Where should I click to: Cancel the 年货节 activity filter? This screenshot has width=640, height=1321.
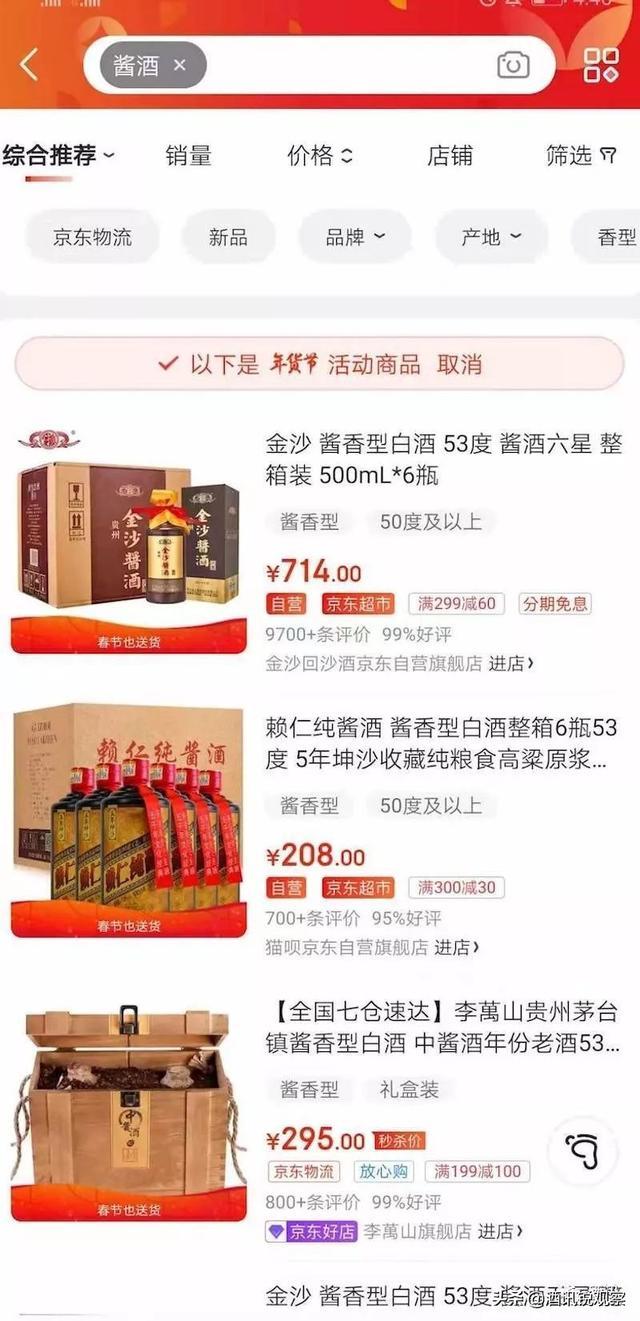point(459,364)
